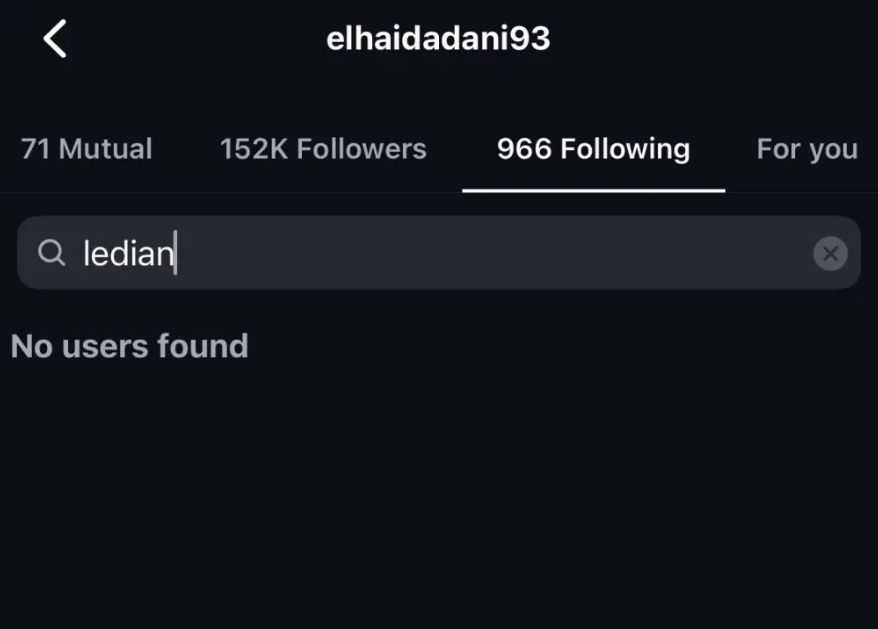The height and width of the screenshot is (629, 878).
Task: Switch to the 71 Mutual tab
Action: click(86, 149)
